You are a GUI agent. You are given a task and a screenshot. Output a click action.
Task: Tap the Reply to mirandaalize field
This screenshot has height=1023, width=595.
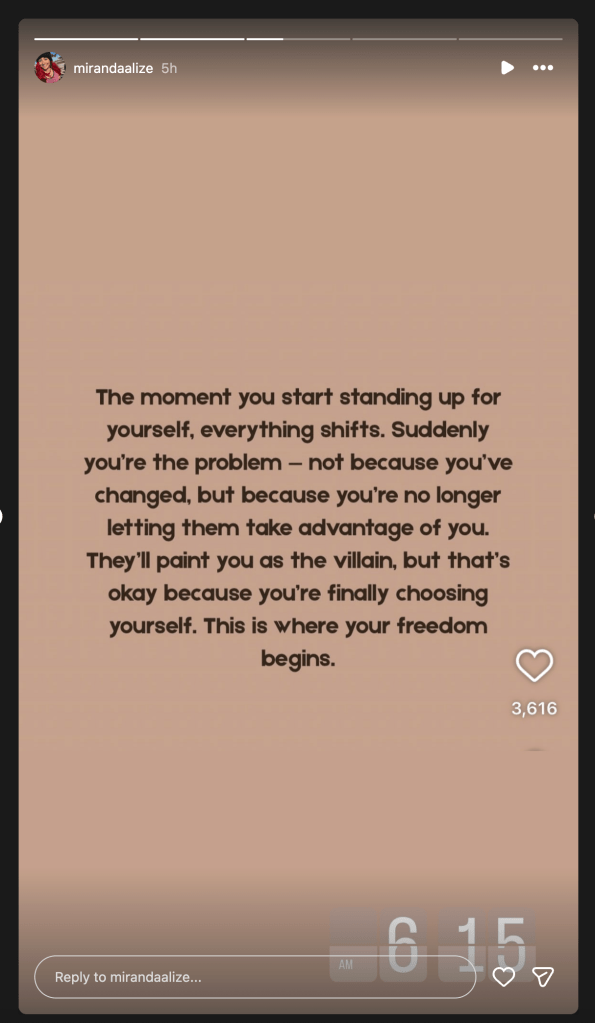coord(255,977)
